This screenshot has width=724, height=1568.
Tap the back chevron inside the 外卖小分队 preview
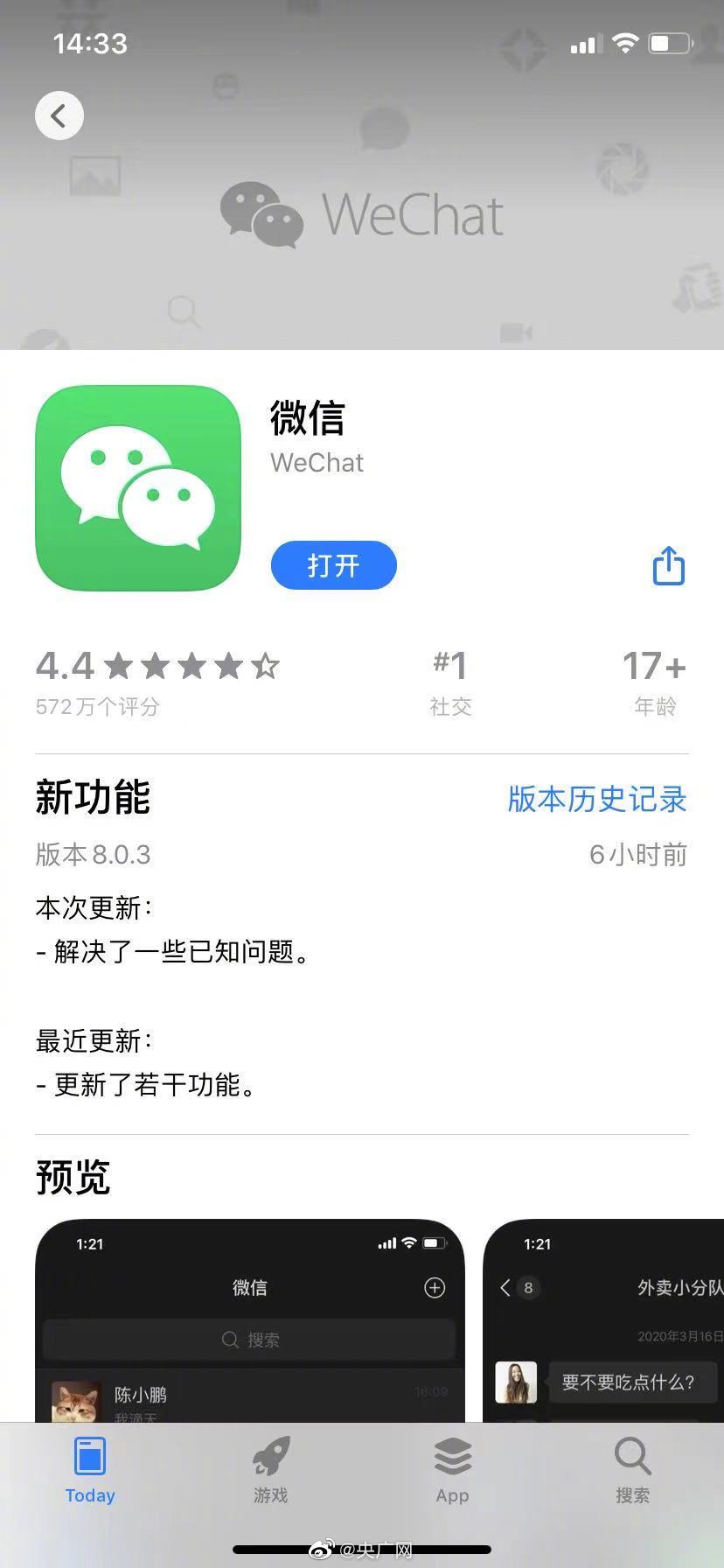pos(505,1288)
